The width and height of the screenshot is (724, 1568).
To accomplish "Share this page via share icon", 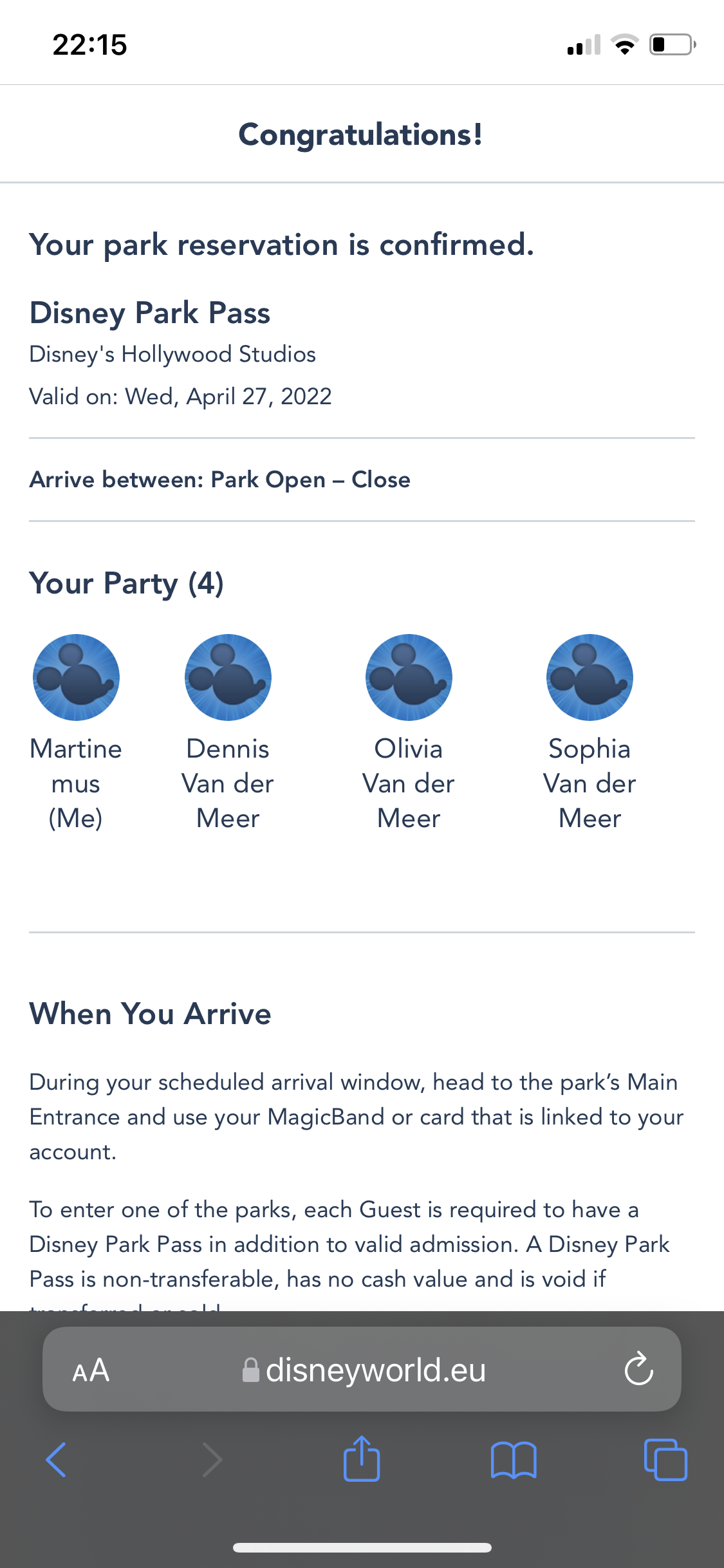I will tap(362, 1459).
